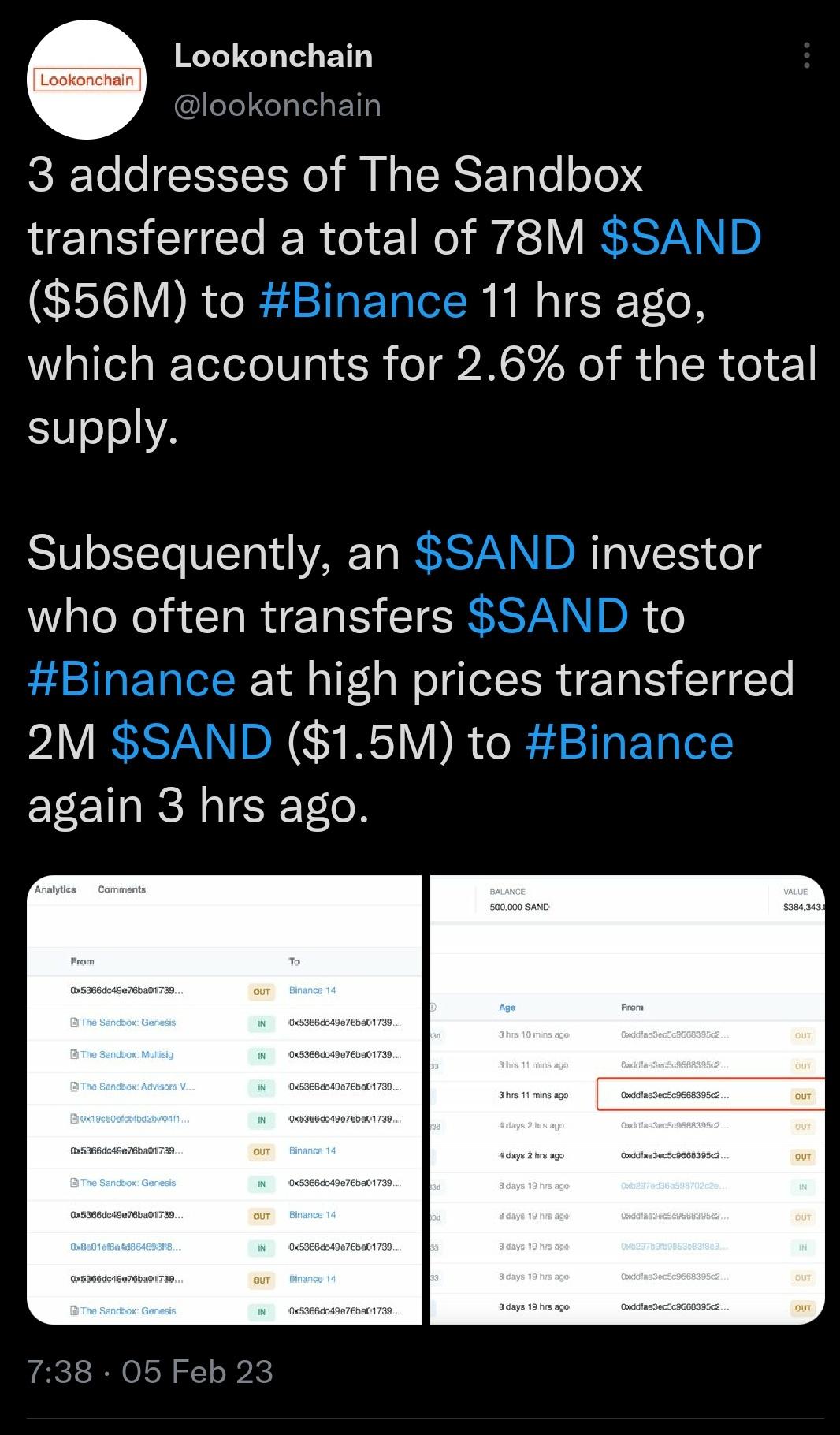Open the tweet's three-dot overflow menu
Image resolution: width=840 pixels, height=1435 pixels.
[x=806, y=55]
